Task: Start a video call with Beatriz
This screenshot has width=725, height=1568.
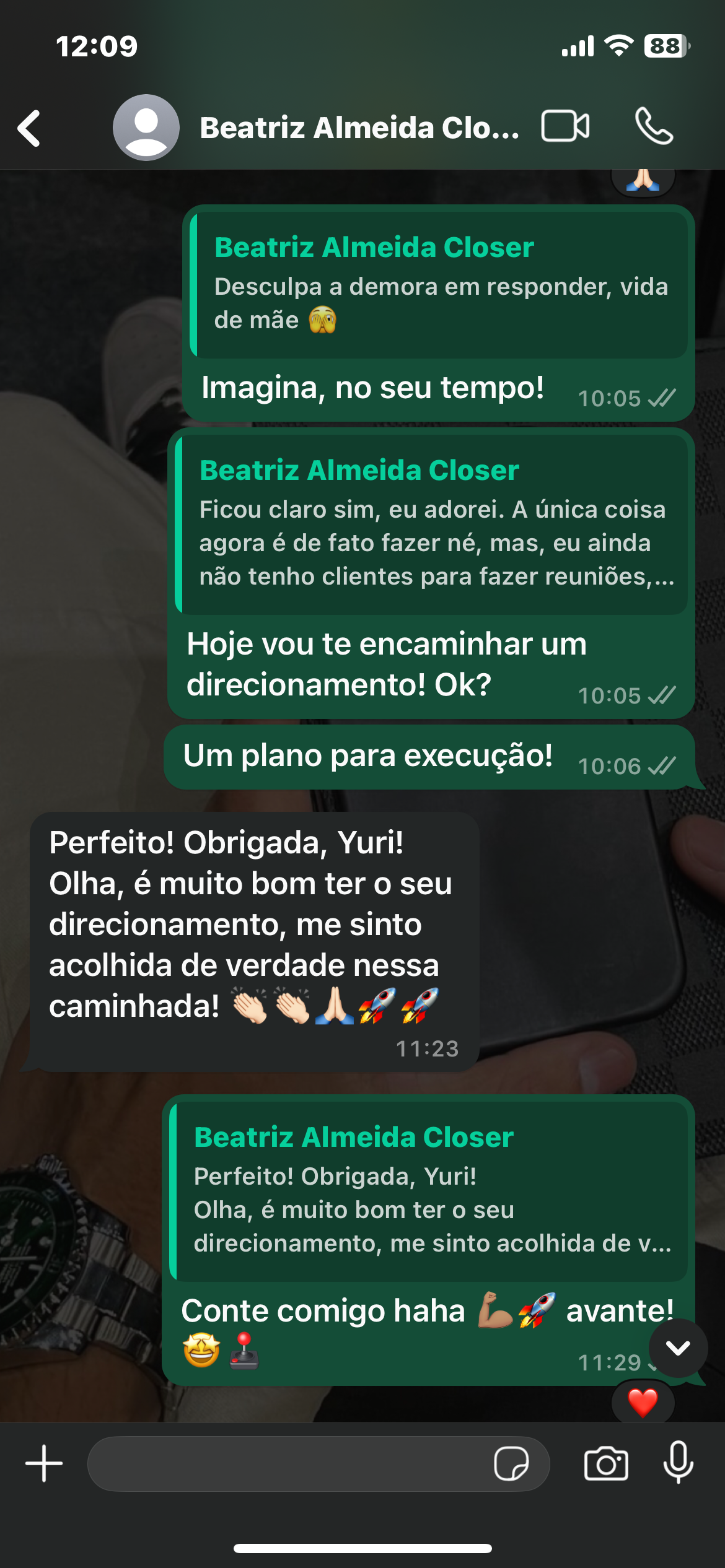Action: 565,127
